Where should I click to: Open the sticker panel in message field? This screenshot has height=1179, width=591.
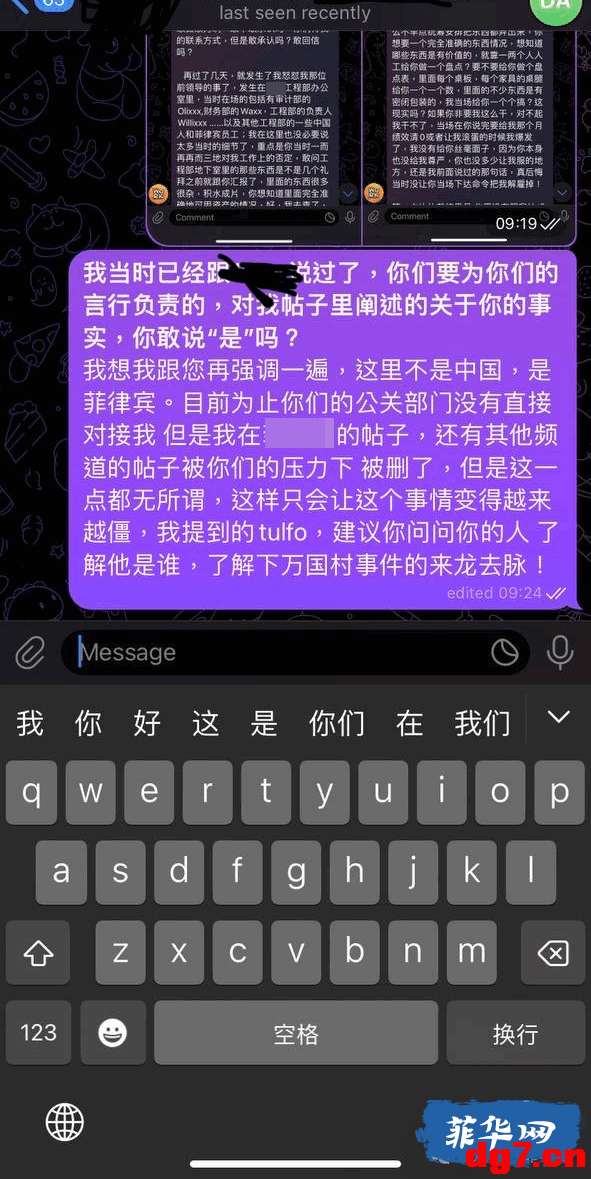pyautogui.click(x=505, y=653)
